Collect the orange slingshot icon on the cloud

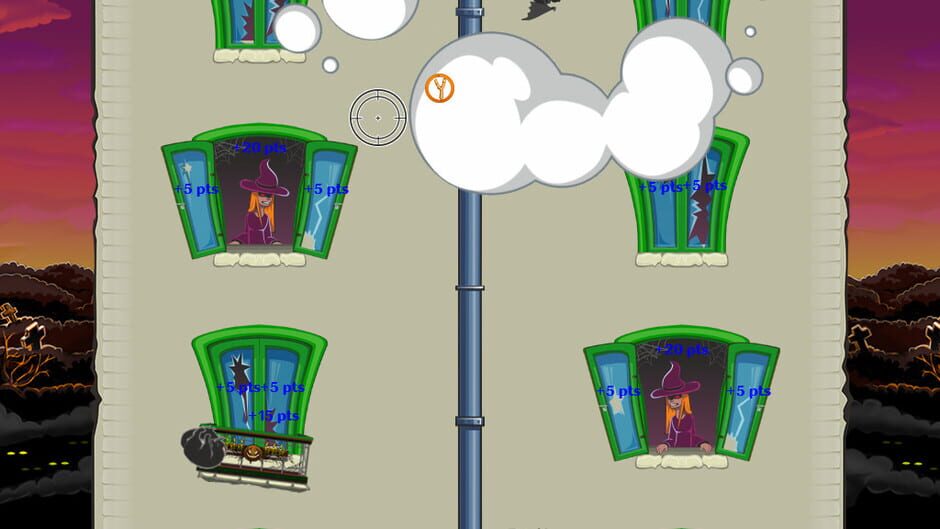(x=439, y=89)
